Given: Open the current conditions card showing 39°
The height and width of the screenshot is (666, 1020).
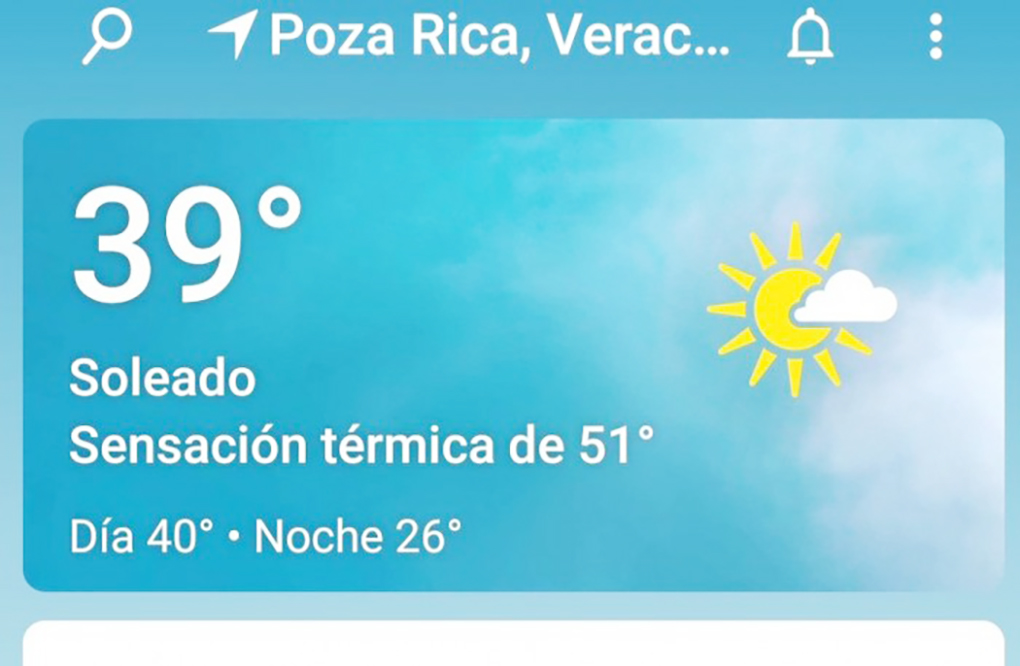Looking at the screenshot, I should 512,355.
